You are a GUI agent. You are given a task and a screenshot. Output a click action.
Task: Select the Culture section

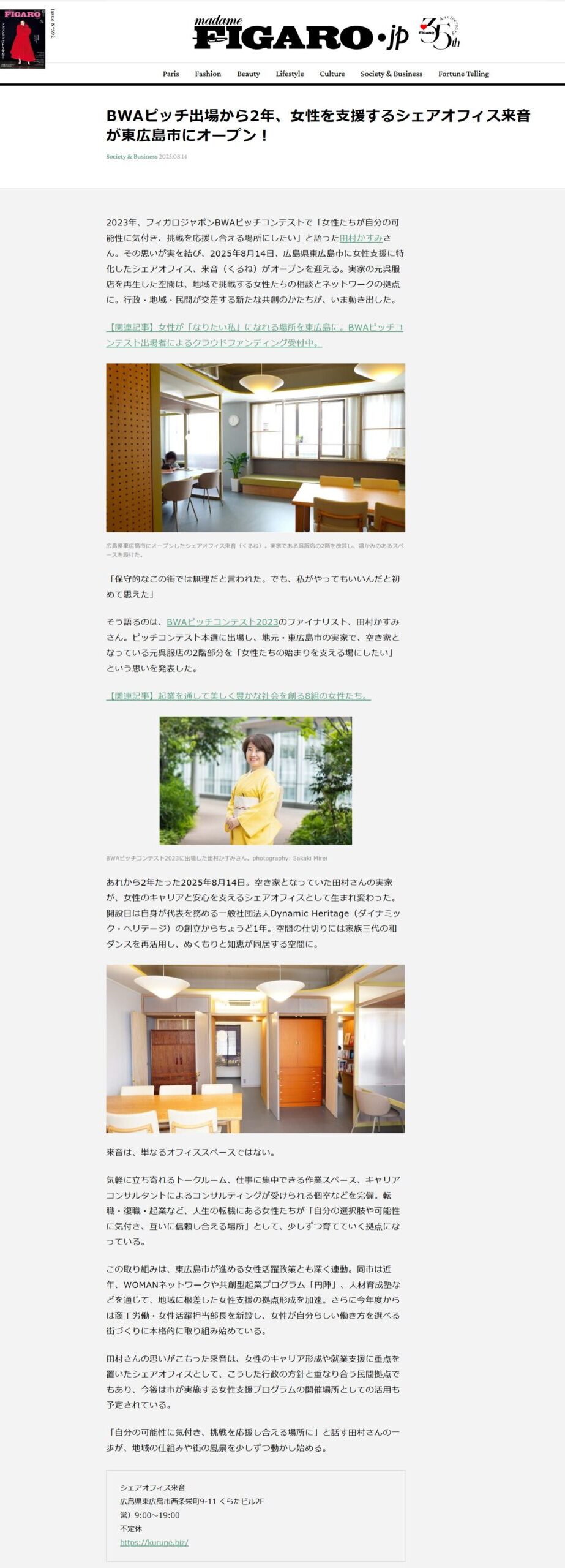pyautogui.click(x=332, y=73)
